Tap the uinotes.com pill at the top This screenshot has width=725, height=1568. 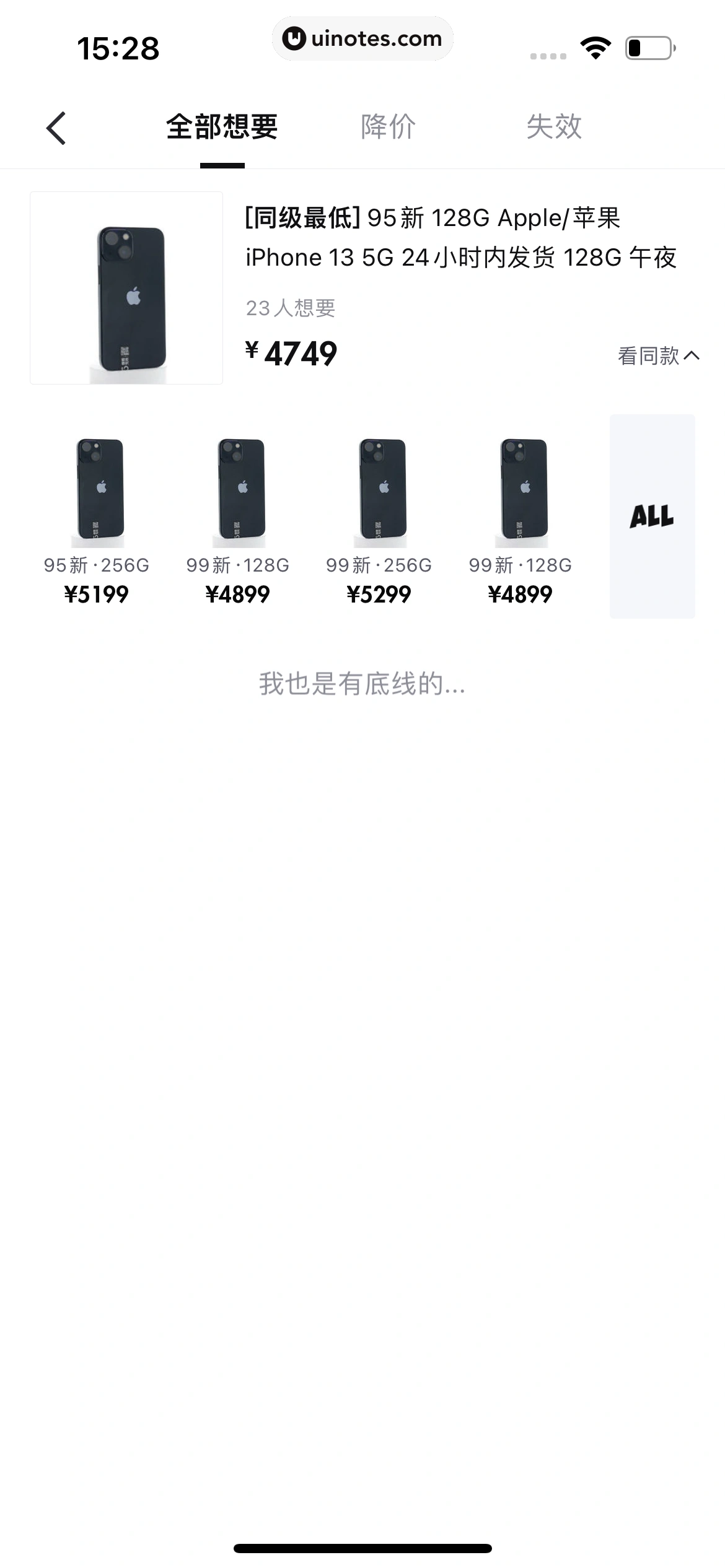click(362, 38)
